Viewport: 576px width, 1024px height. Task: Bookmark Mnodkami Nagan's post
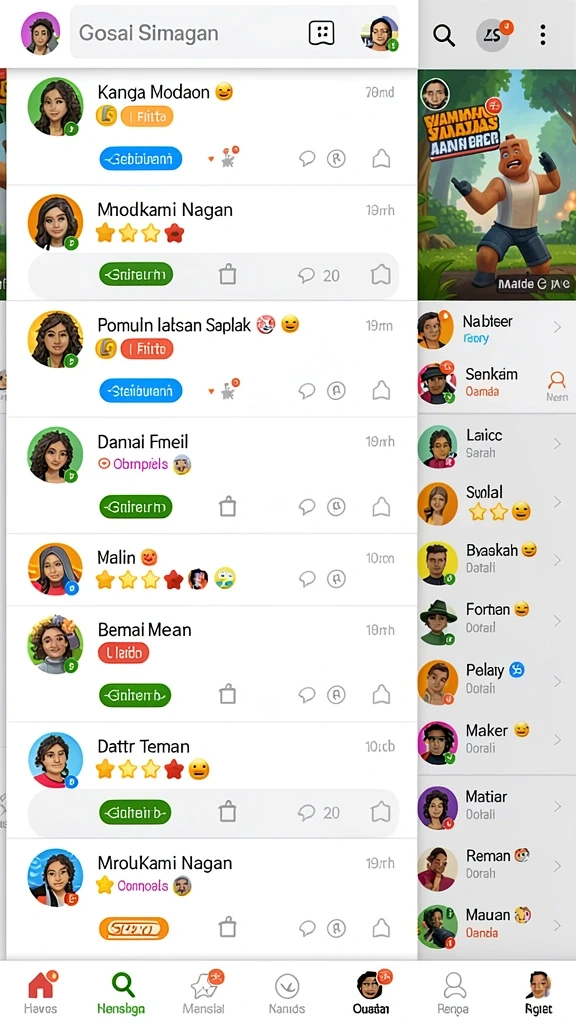(x=381, y=275)
